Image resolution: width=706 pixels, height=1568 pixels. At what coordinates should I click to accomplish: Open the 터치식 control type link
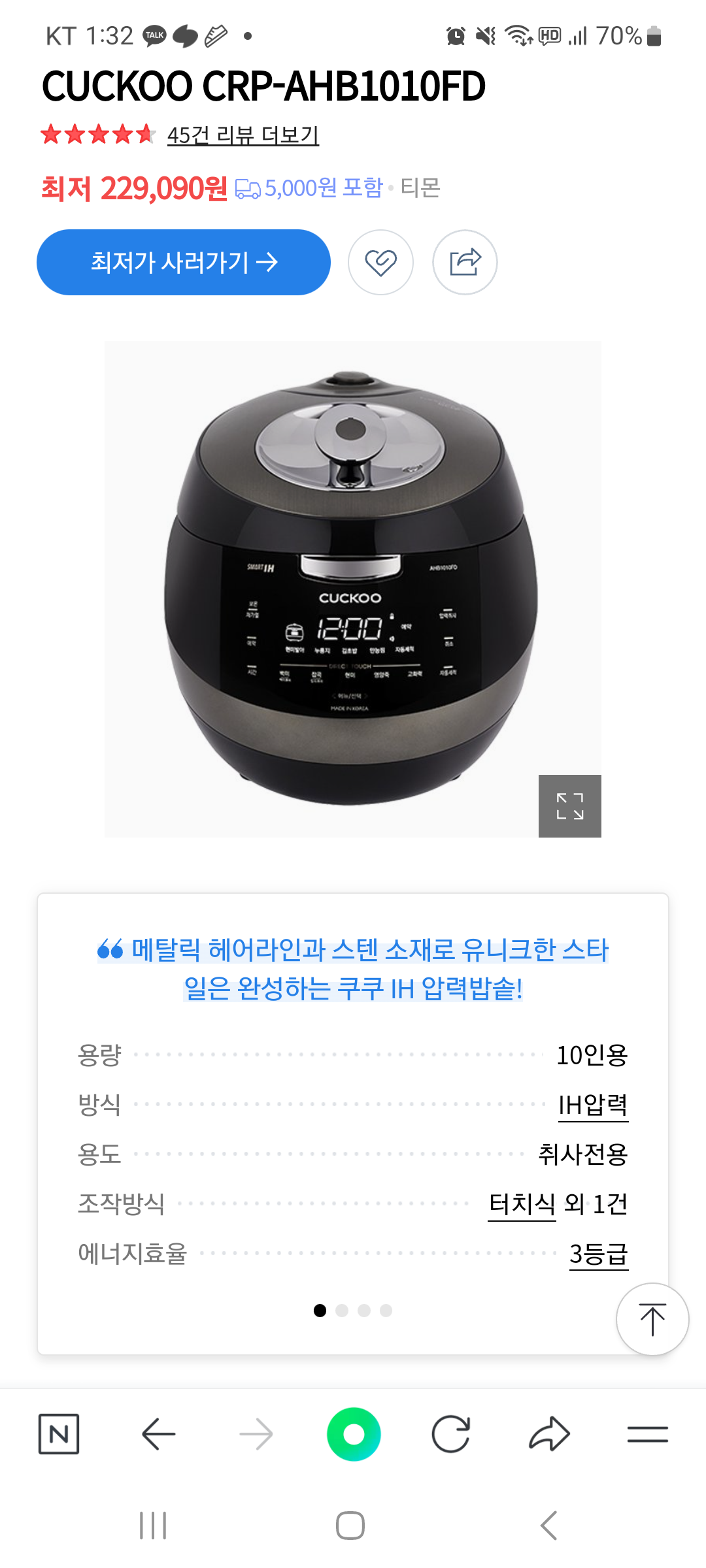click(522, 1203)
